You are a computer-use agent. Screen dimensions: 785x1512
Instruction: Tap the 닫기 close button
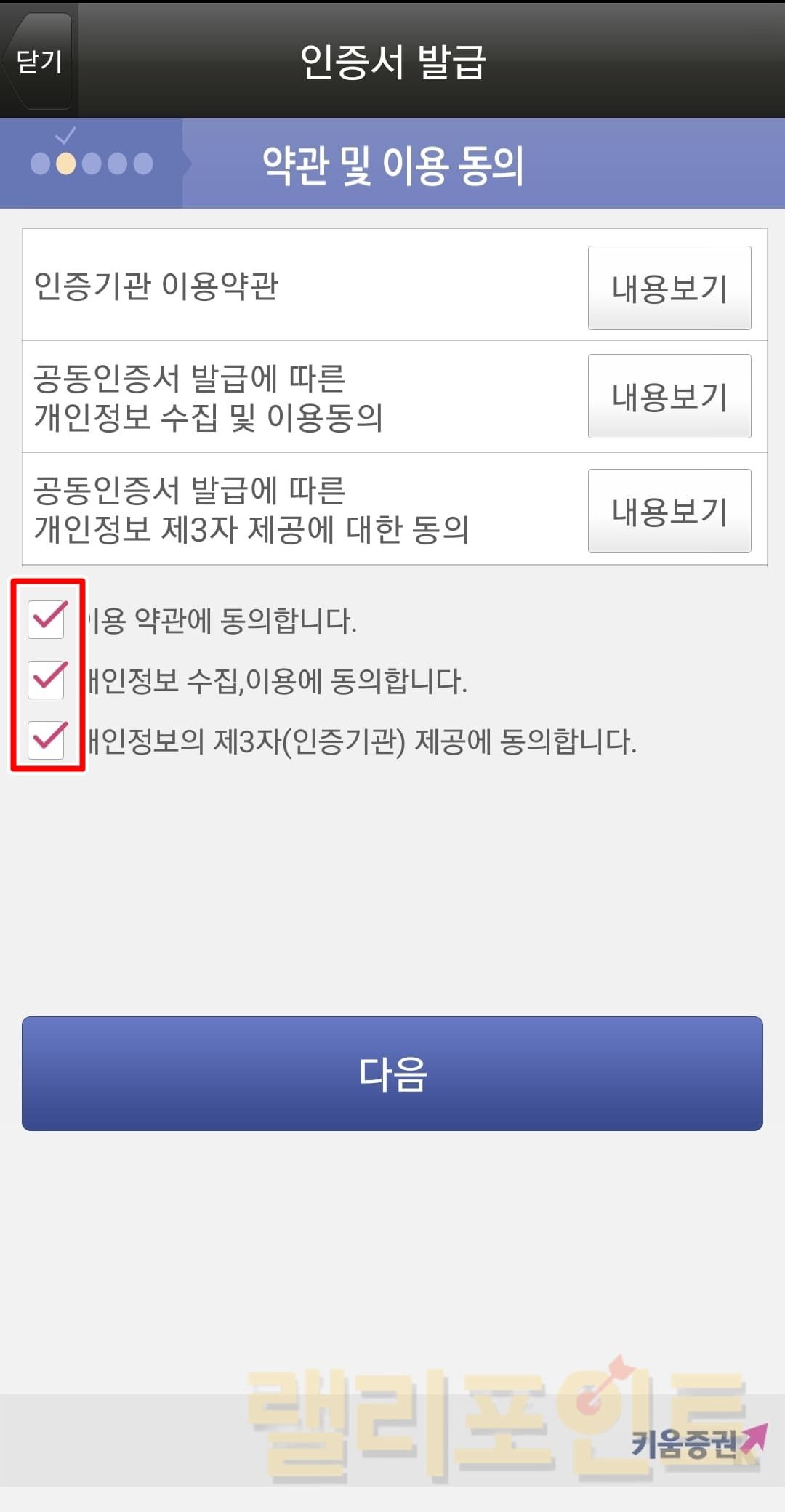(39, 61)
